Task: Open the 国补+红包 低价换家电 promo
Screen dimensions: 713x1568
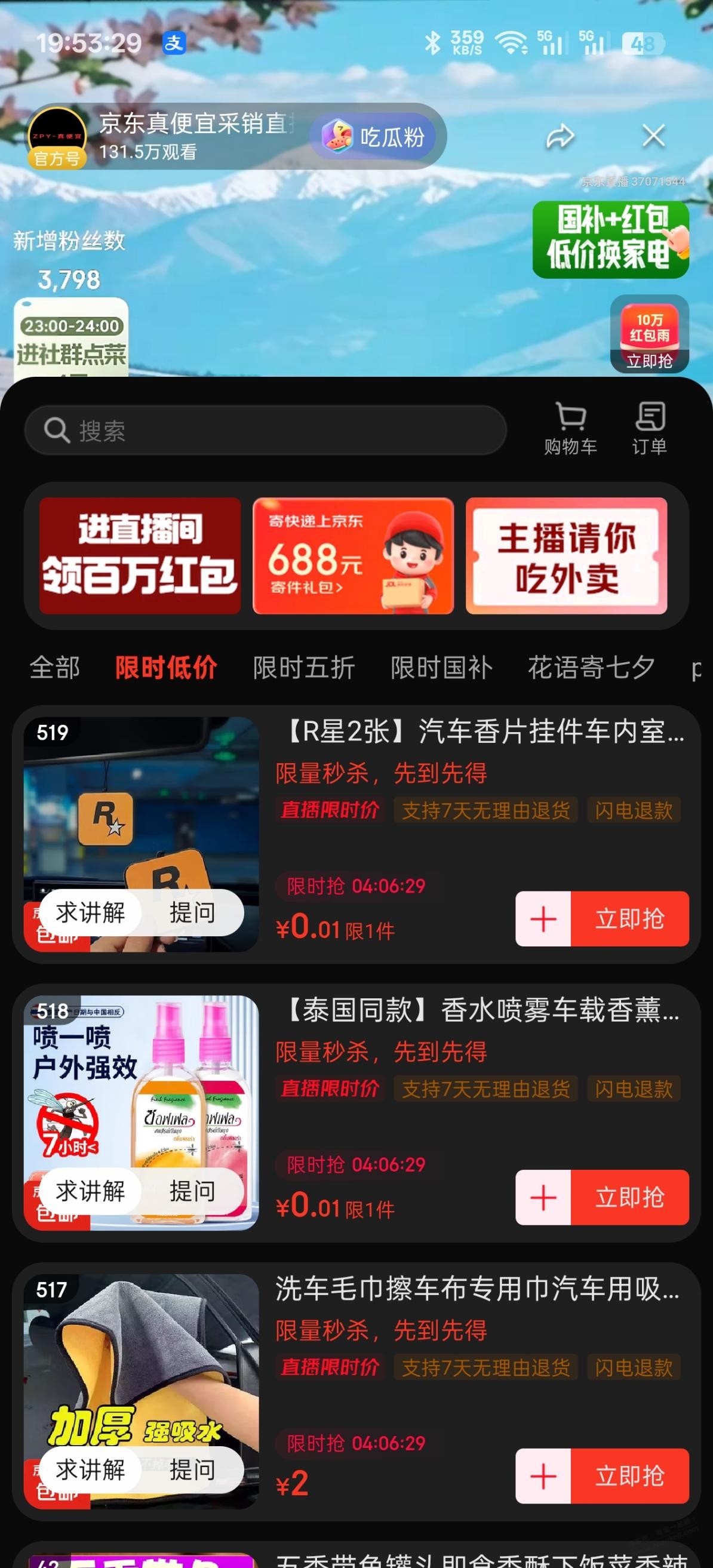Action: (x=610, y=239)
